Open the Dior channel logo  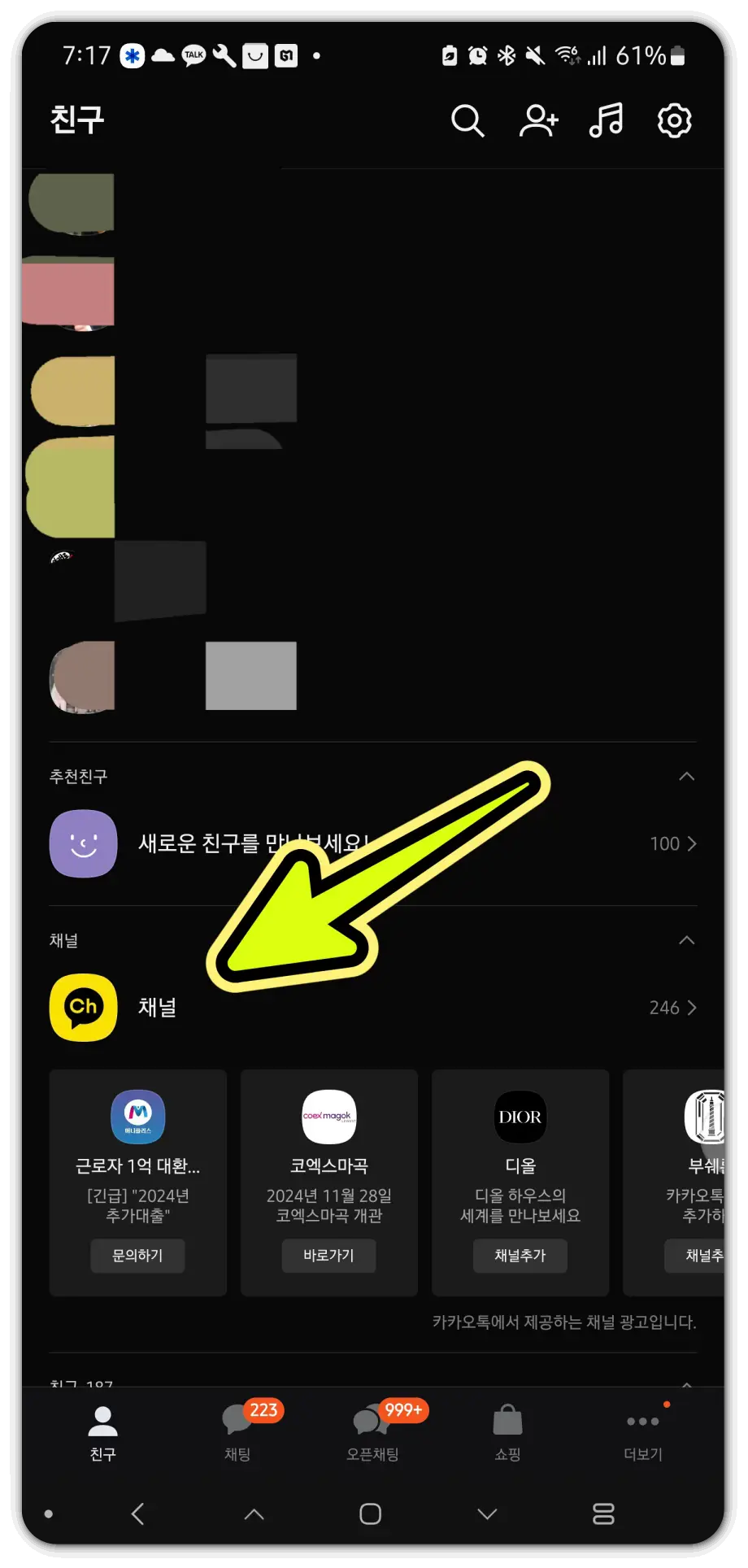click(x=520, y=1117)
